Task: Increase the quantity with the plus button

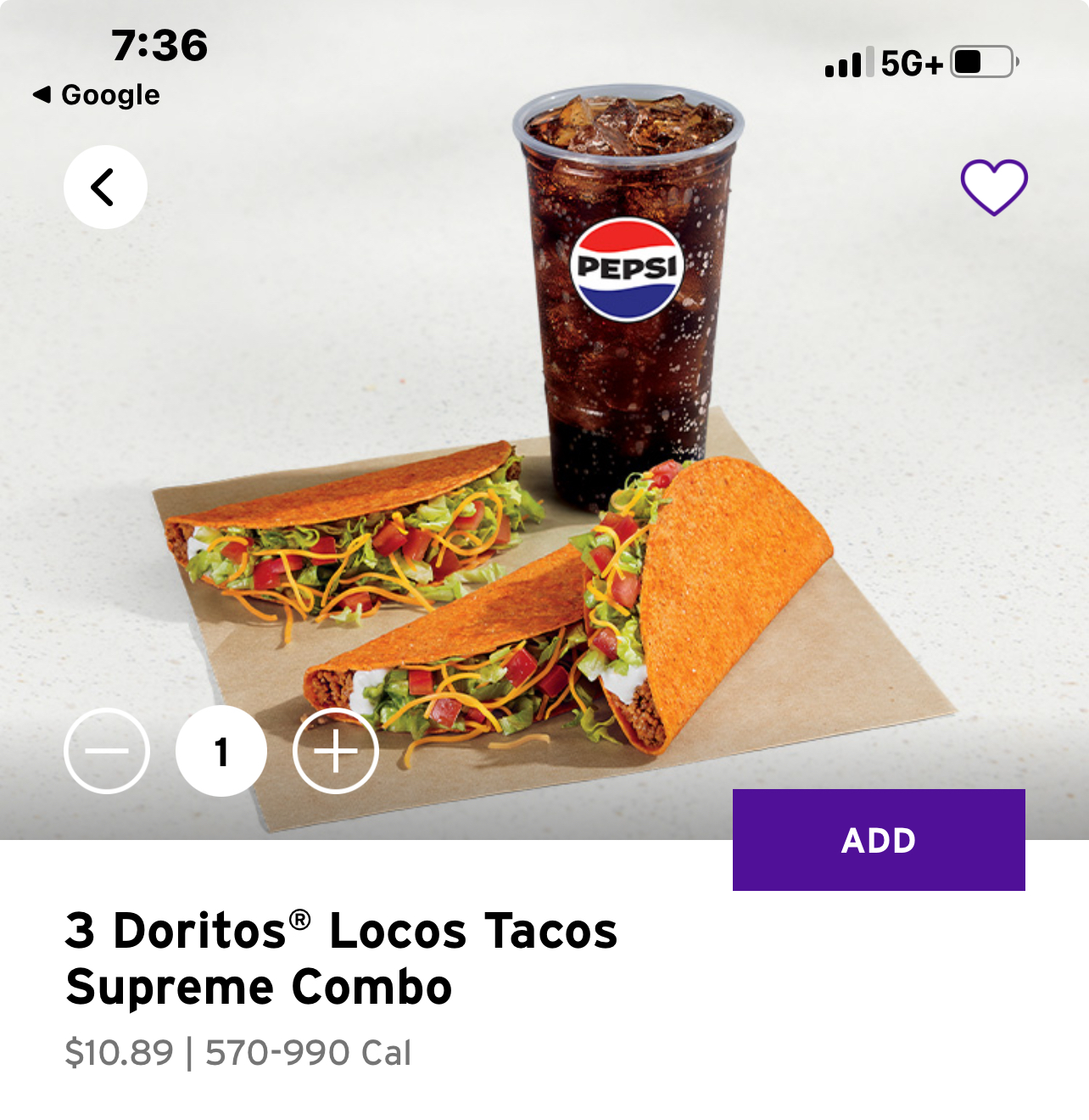Action: coord(336,751)
